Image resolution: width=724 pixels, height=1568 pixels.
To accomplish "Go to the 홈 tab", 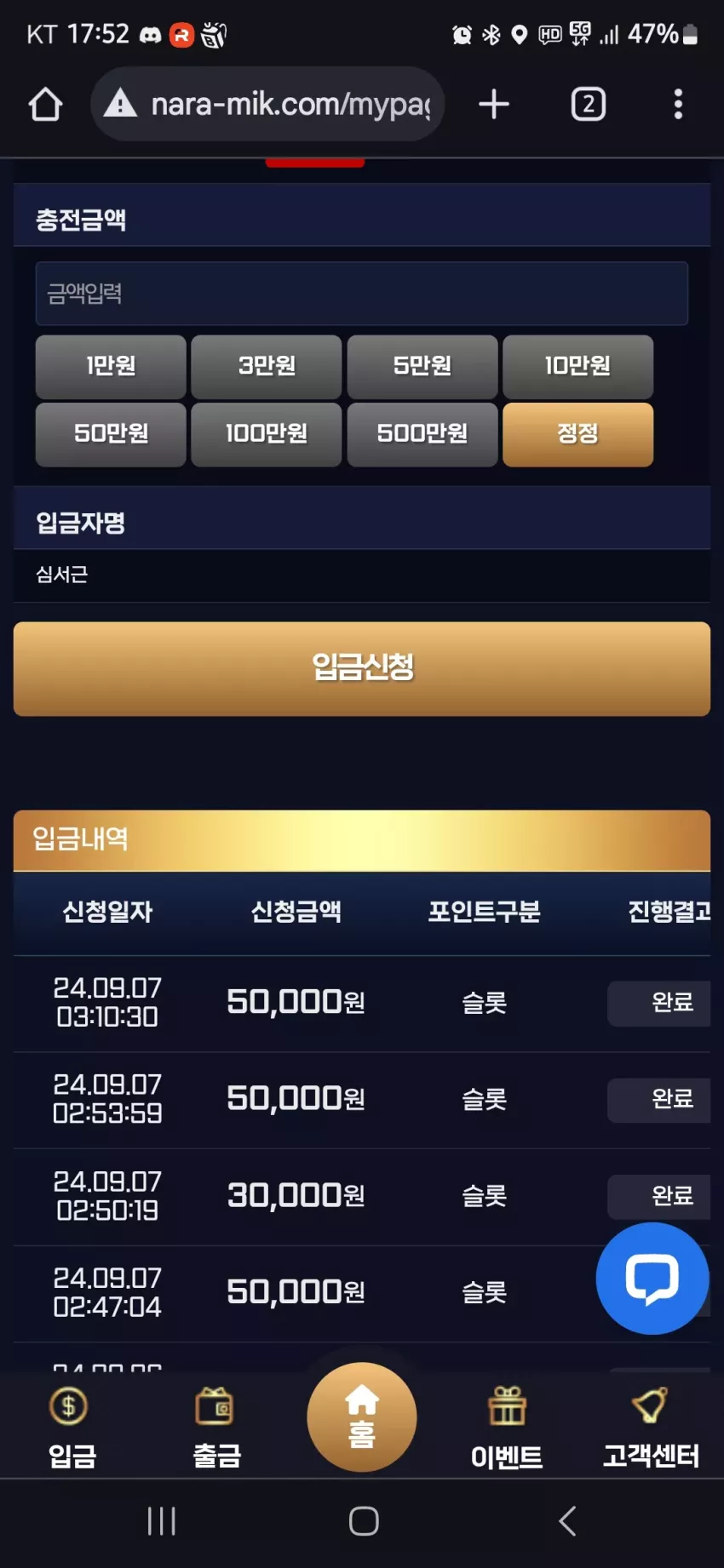I will (x=362, y=1417).
